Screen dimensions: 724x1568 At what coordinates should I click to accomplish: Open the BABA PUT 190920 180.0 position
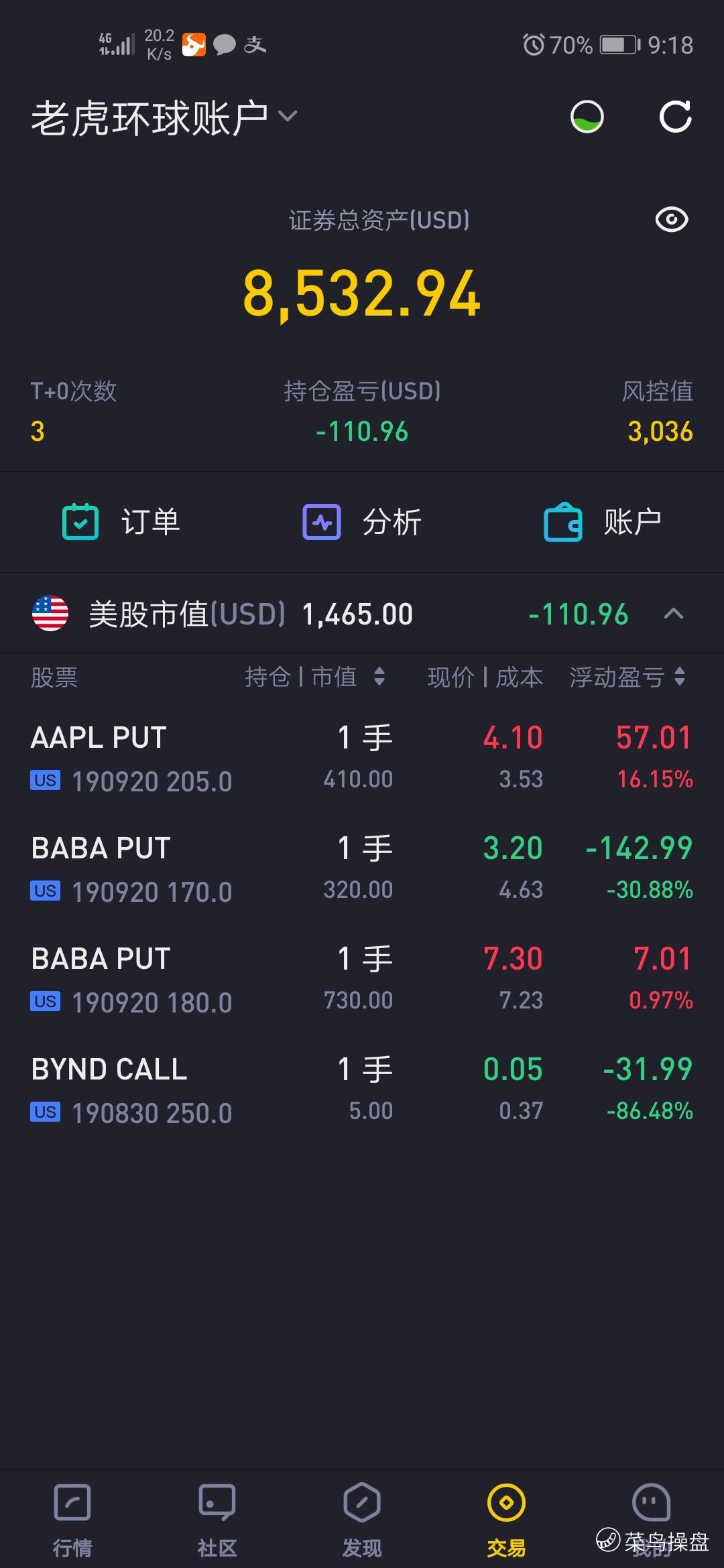pos(362,979)
